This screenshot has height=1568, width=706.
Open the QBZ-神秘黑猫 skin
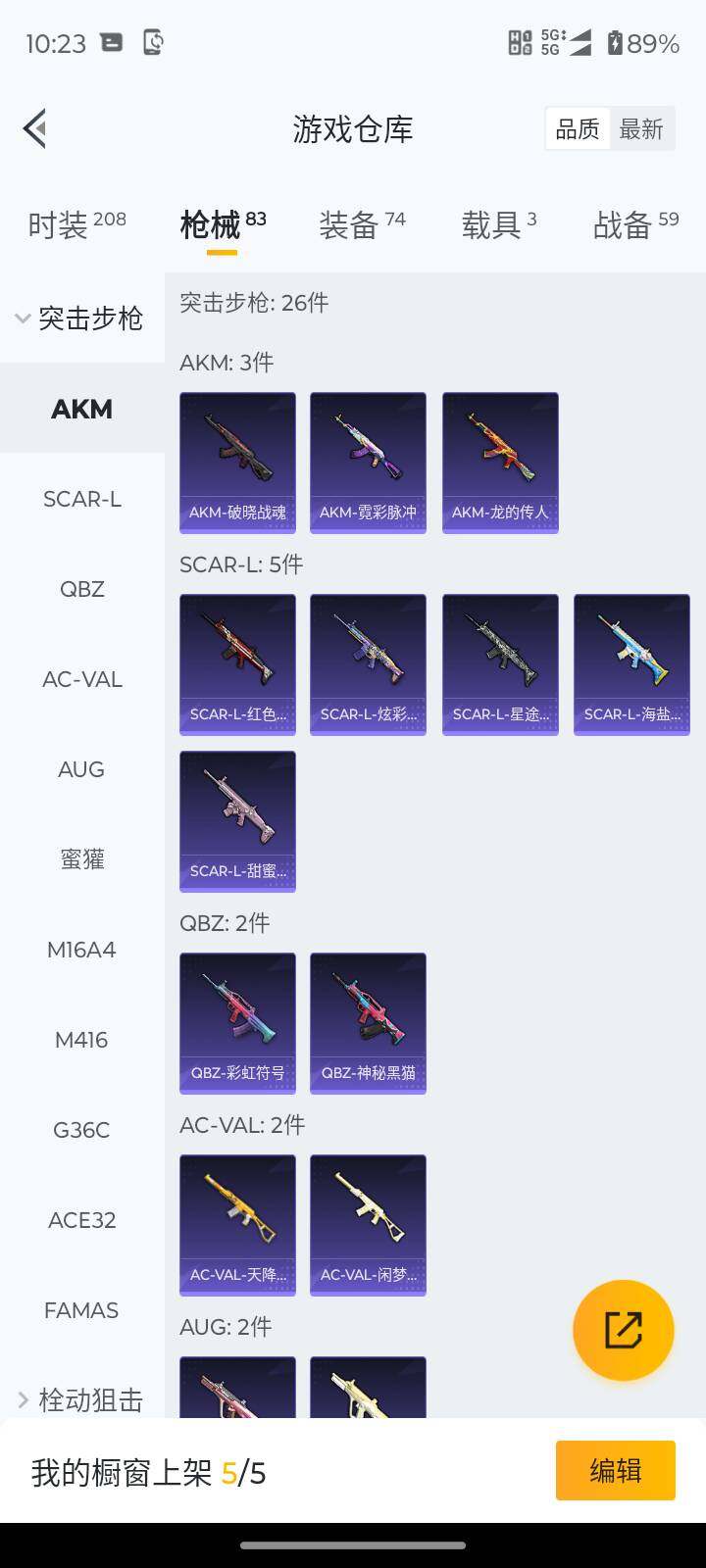[368, 1022]
